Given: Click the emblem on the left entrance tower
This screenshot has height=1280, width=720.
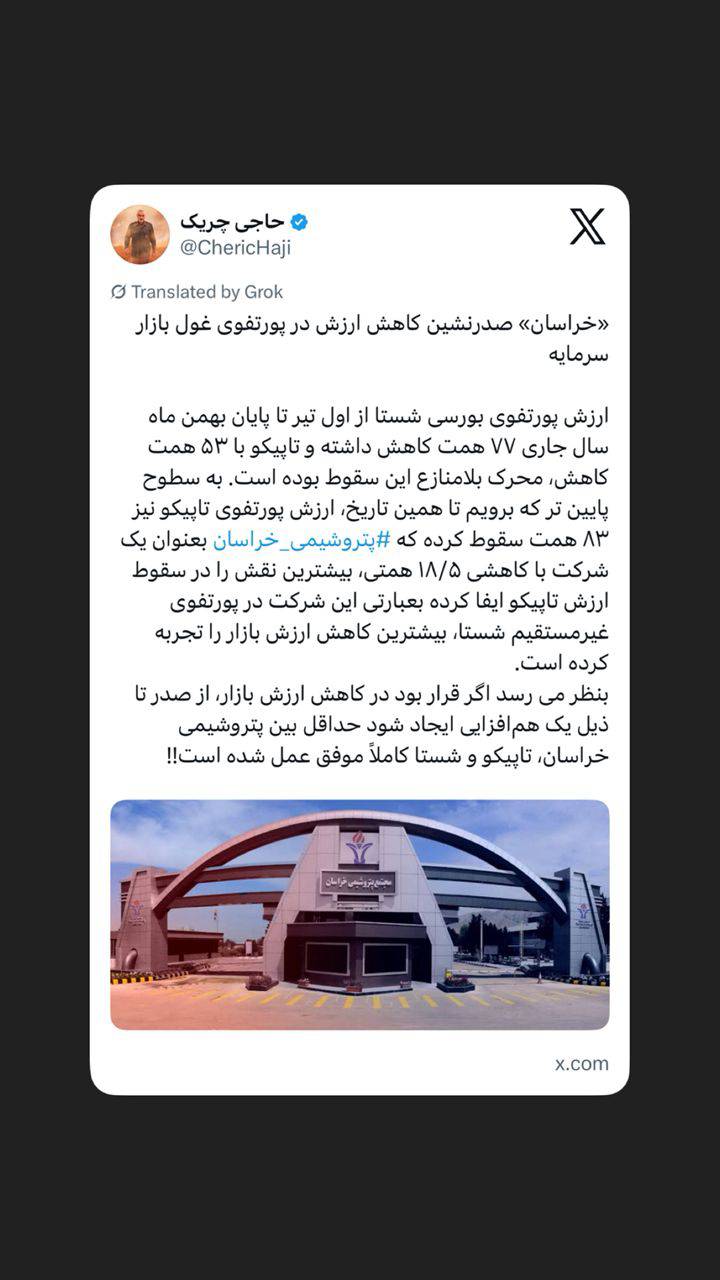Looking at the screenshot, I should point(135,908).
